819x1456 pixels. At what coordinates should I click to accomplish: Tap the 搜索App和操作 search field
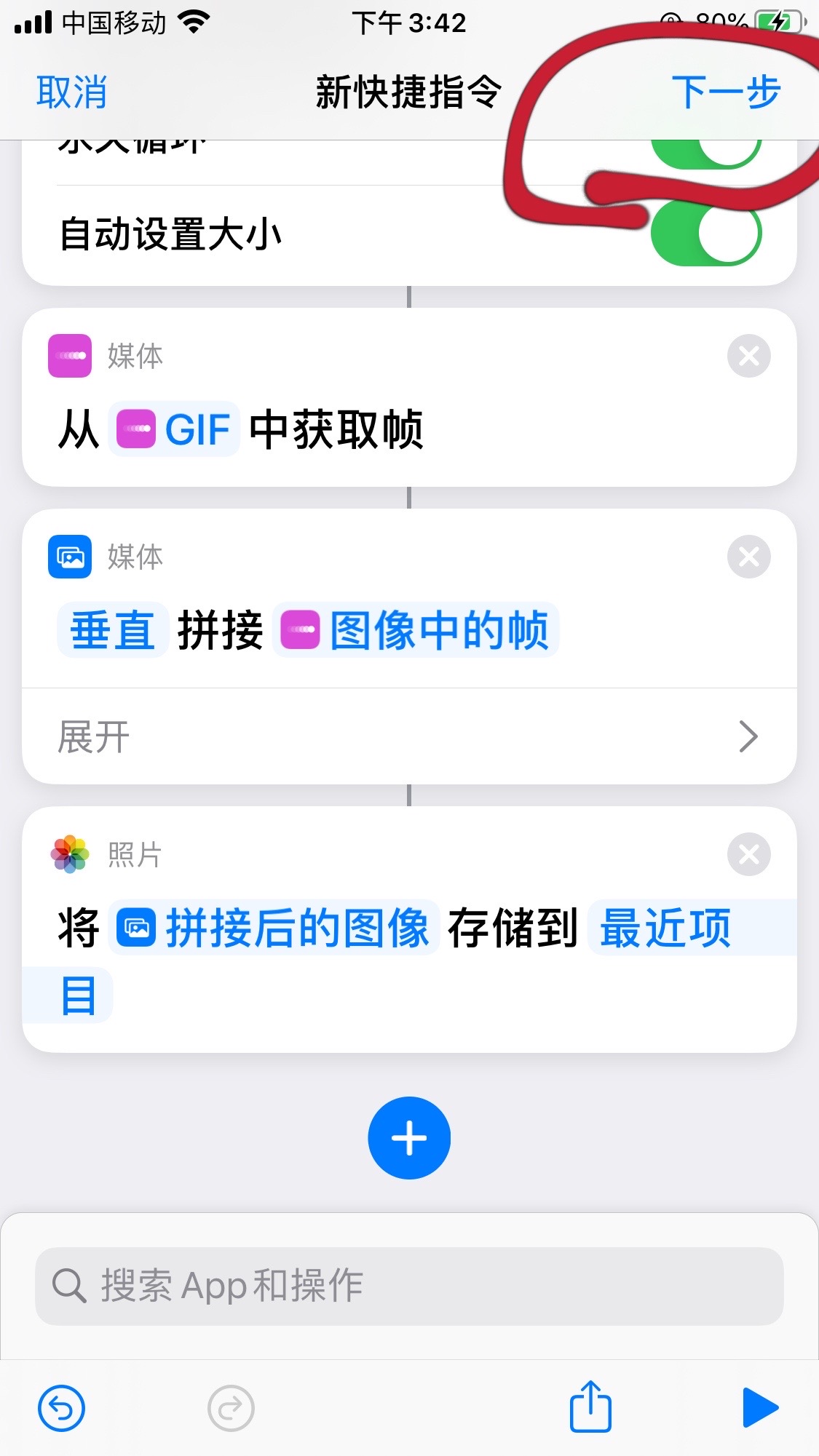tap(409, 1285)
